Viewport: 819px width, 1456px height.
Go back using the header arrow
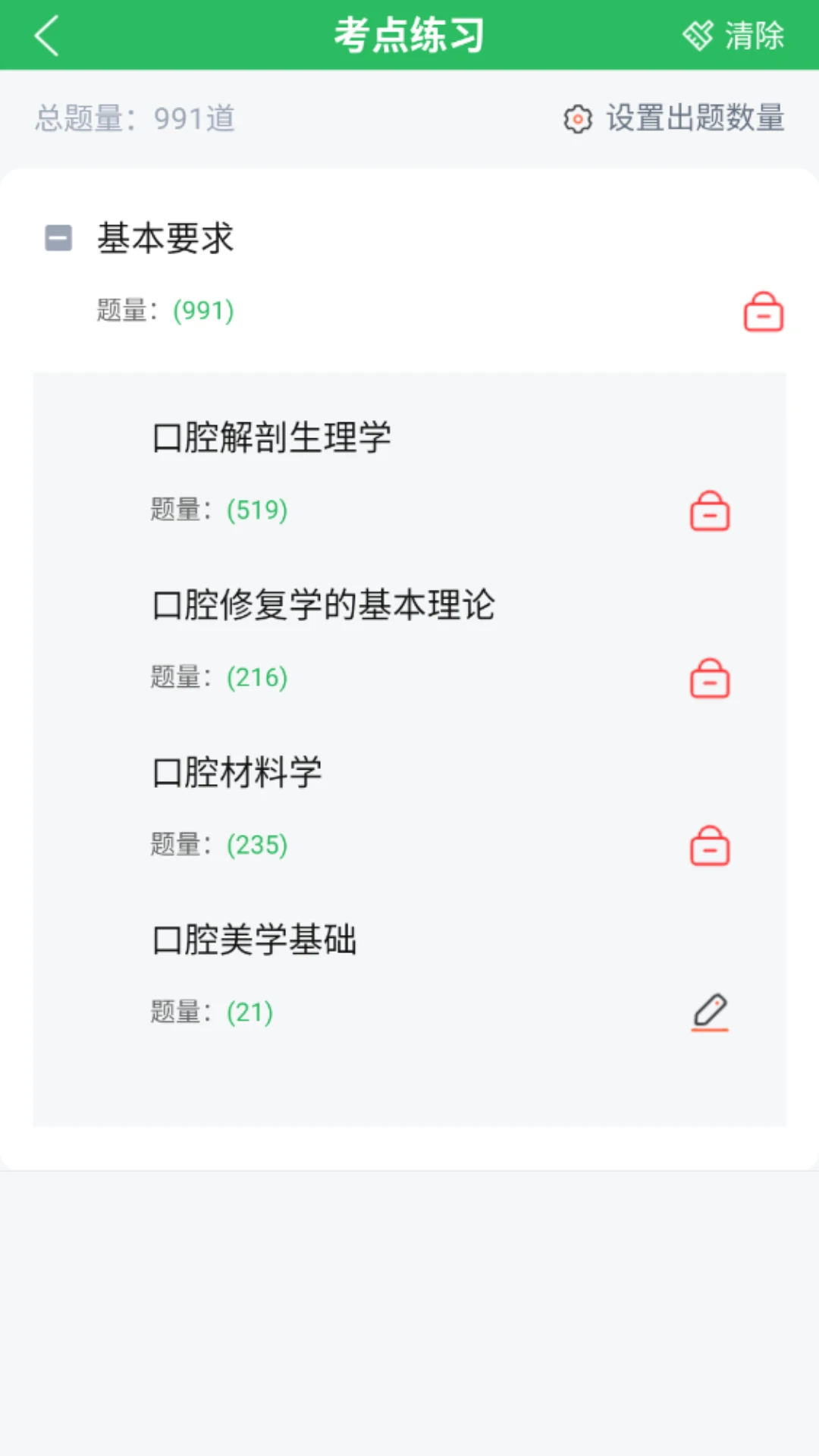tap(47, 36)
